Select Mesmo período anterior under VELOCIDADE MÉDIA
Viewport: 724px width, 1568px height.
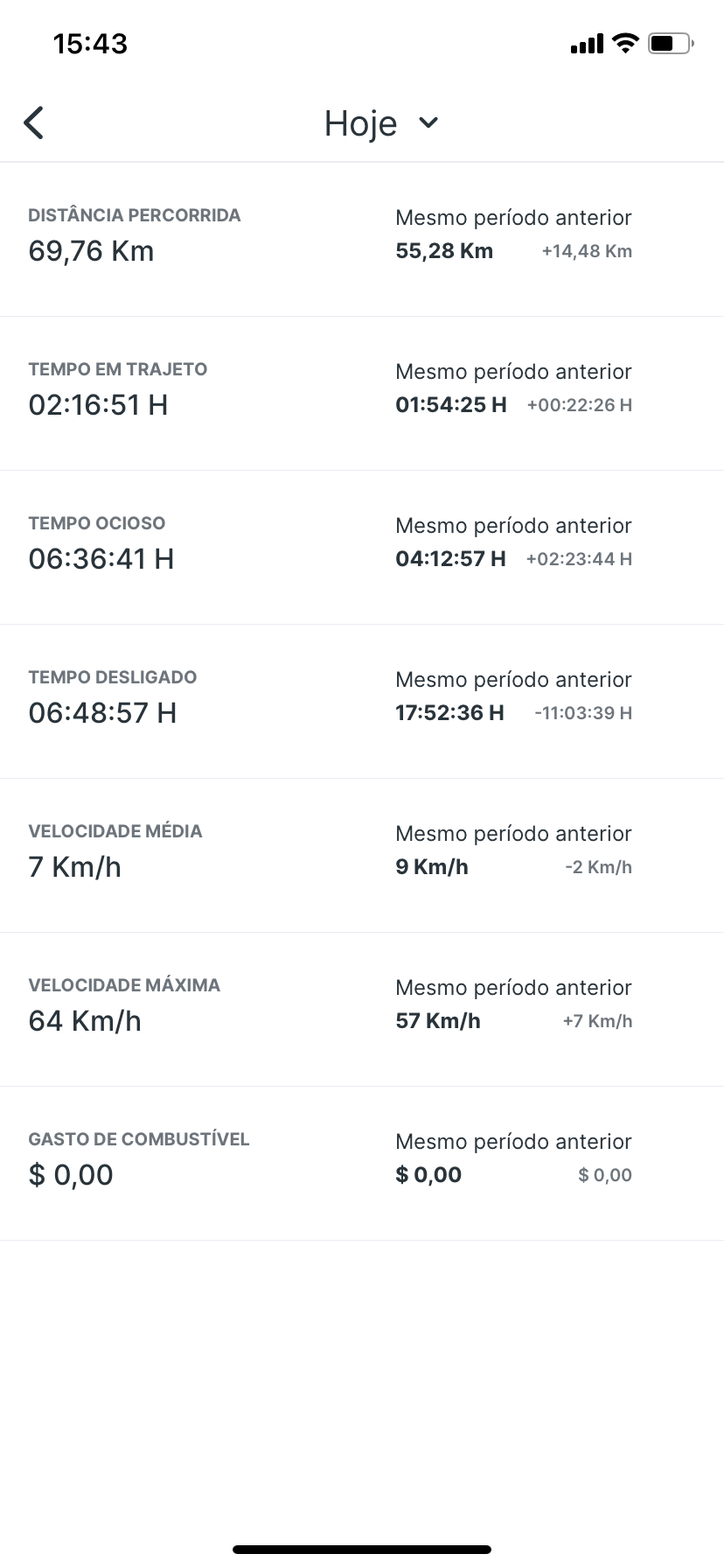tap(513, 833)
